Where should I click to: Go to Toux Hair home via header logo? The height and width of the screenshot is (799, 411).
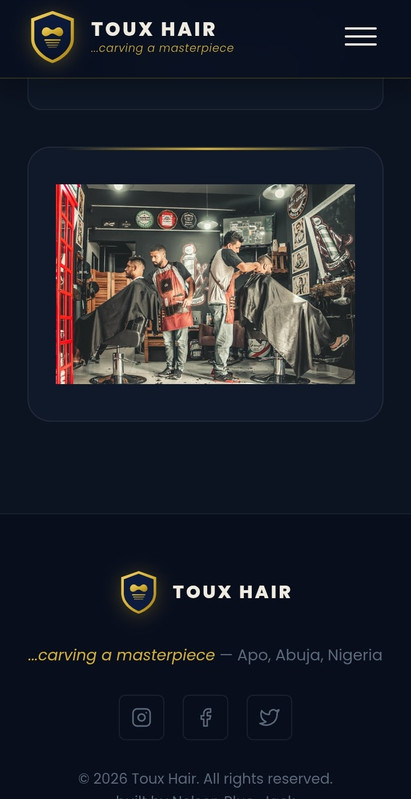132,37
